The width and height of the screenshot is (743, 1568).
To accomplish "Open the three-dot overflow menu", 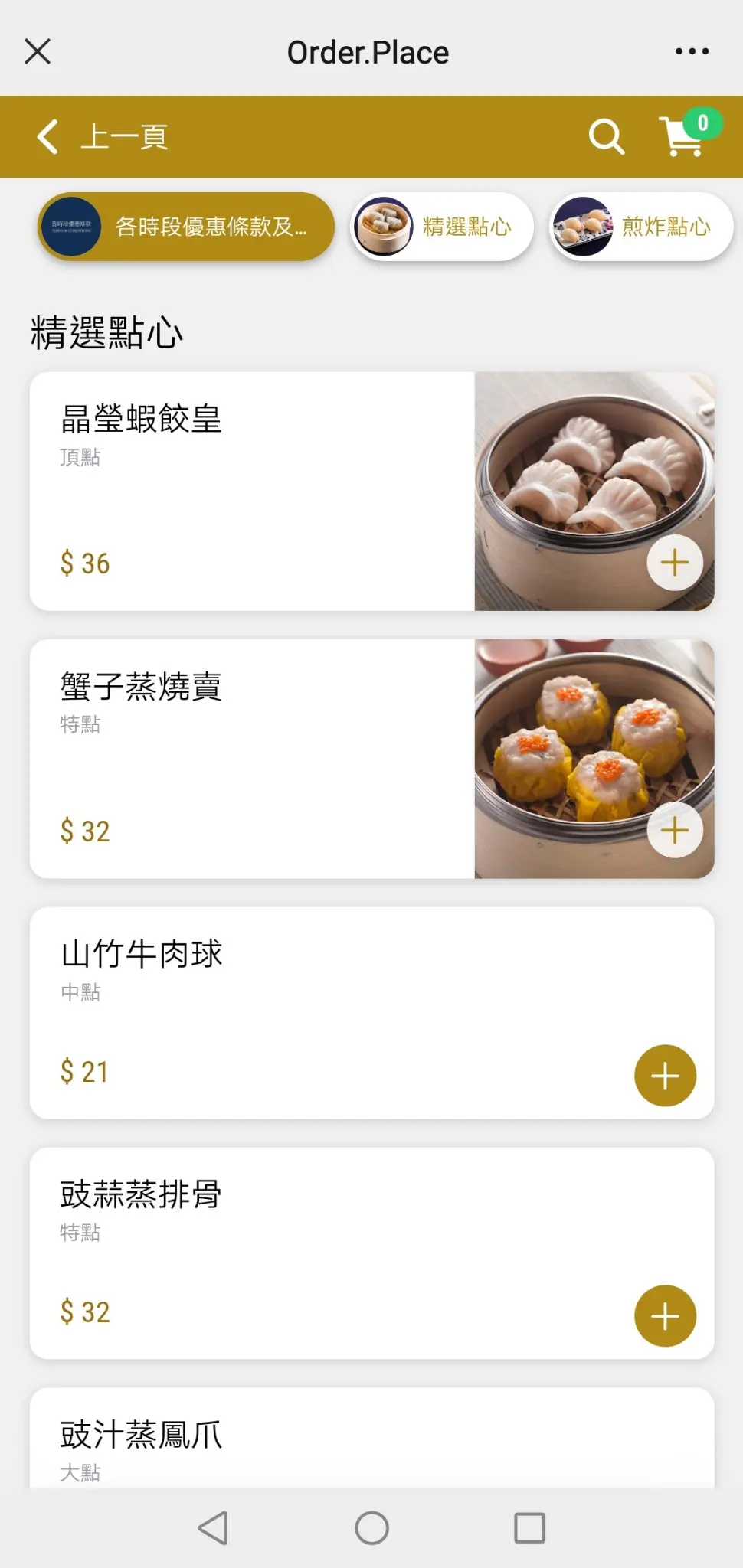I will click(692, 52).
